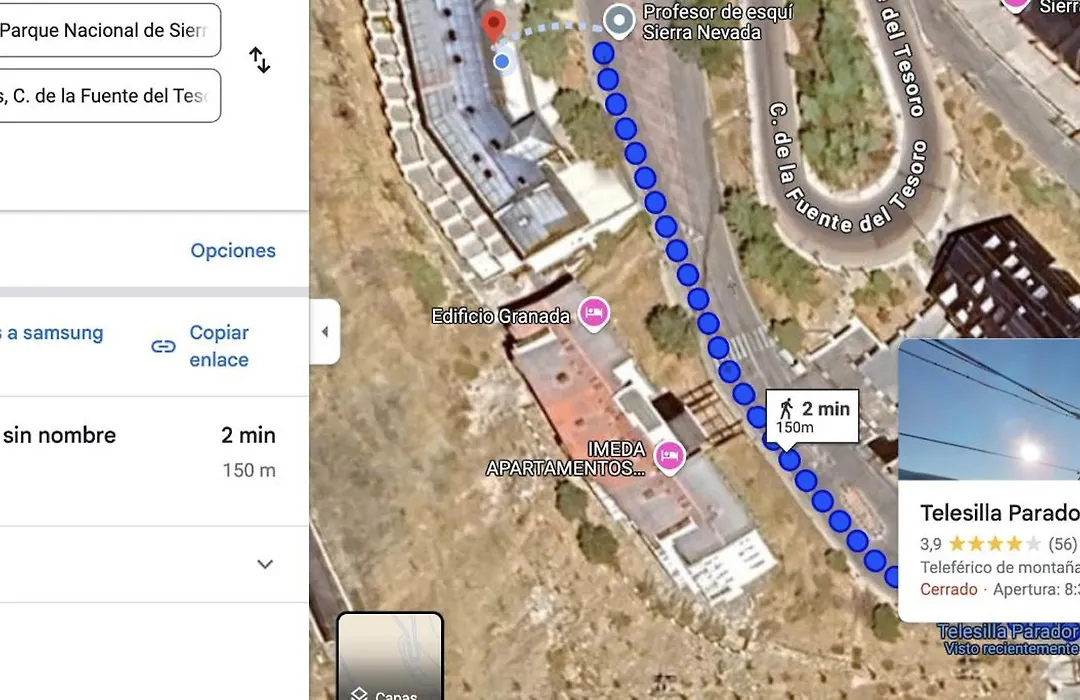
Task: Select the Profesor de esquí Sierra Nevada marker
Action: click(621, 20)
